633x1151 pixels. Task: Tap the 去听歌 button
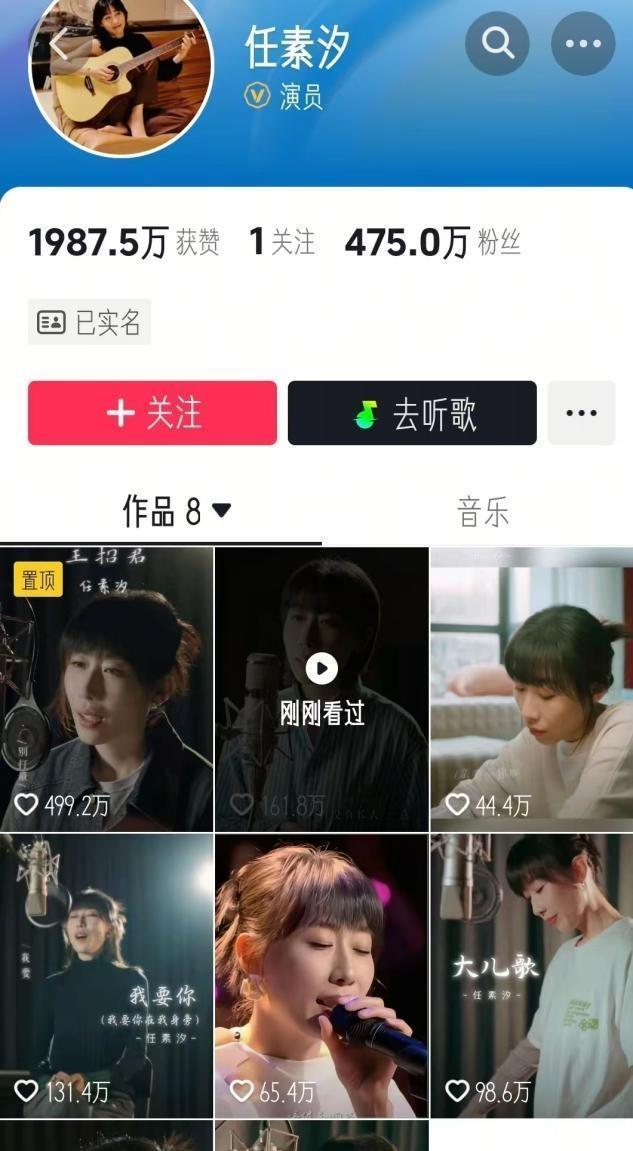(x=412, y=413)
